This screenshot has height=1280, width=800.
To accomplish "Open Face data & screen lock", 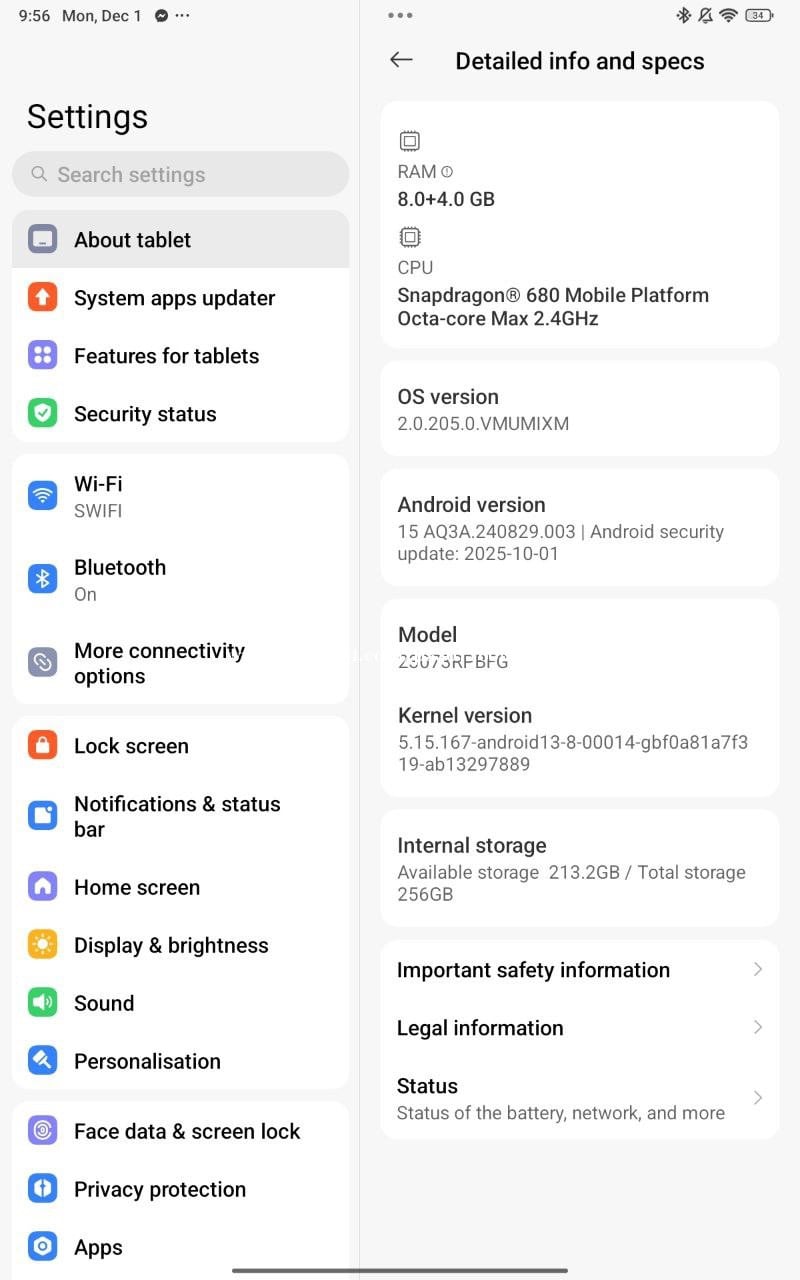I will pos(180,1132).
